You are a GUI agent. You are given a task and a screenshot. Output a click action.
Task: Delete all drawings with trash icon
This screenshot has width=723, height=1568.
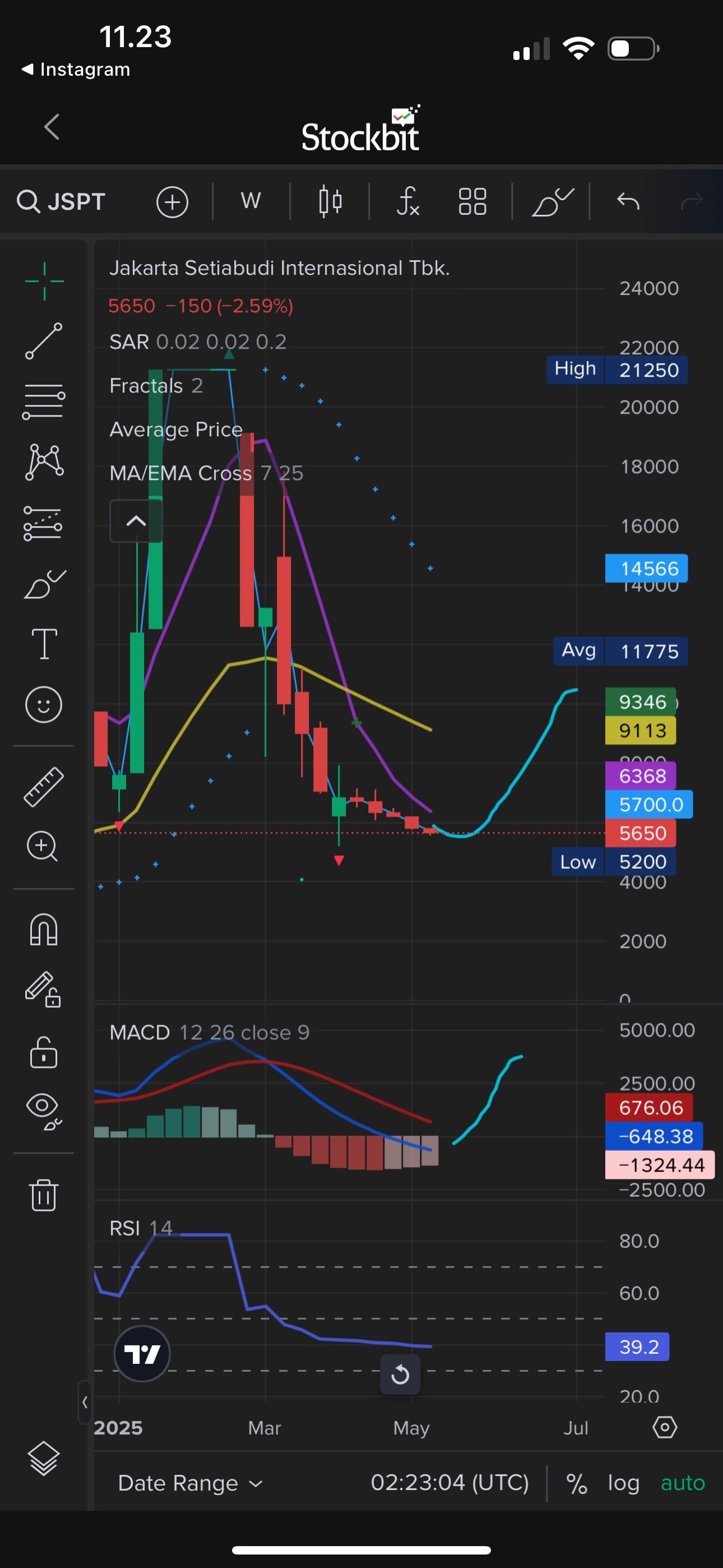click(44, 1195)
